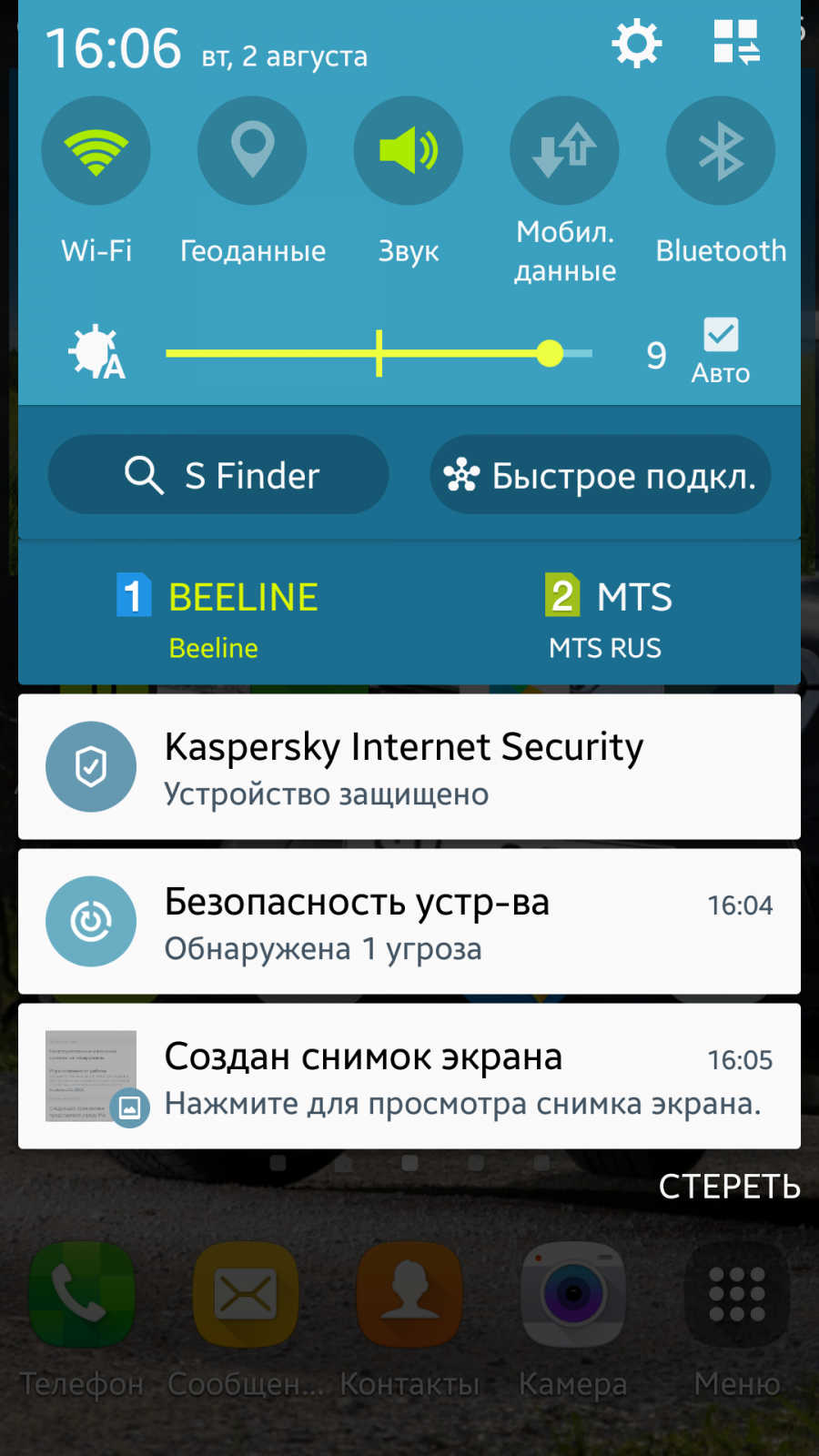819x1456 pixels.
Task: Open device settings gear
Action: 636,43
